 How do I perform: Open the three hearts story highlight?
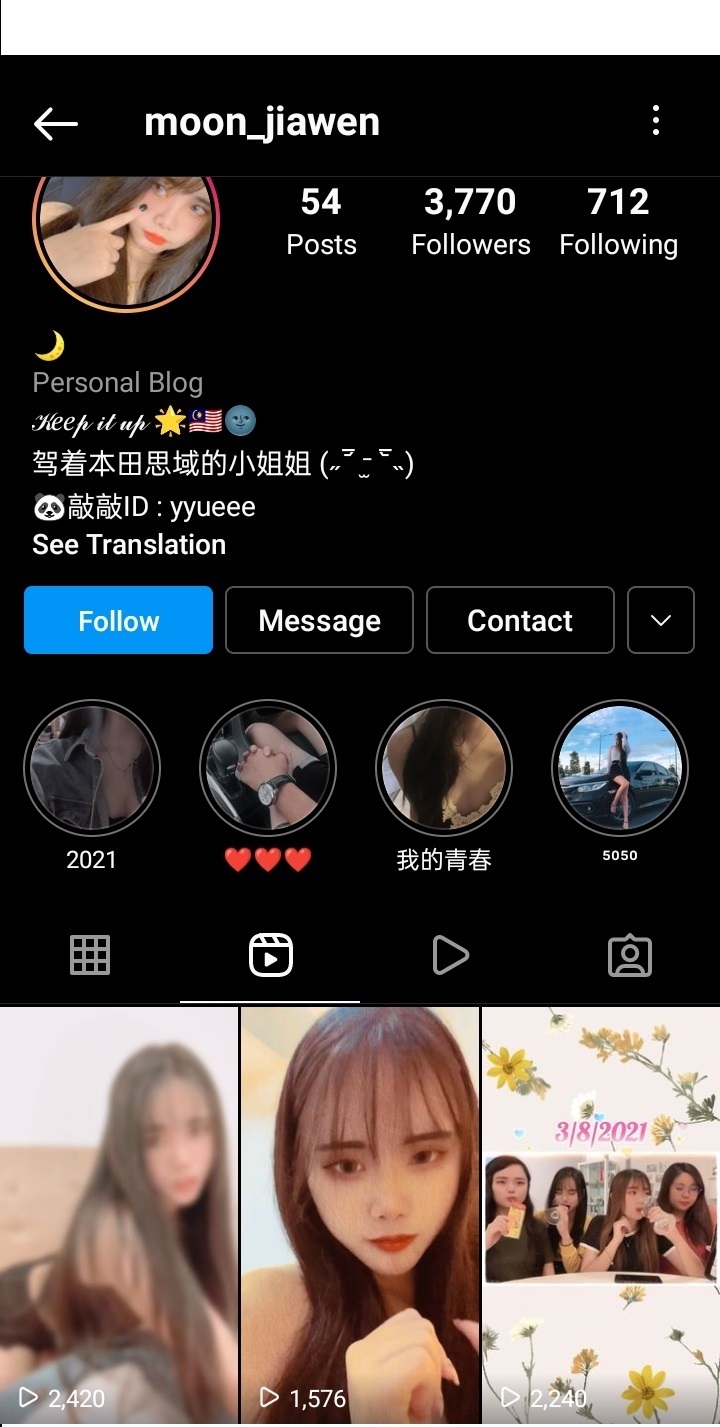(x=268, y=767)
